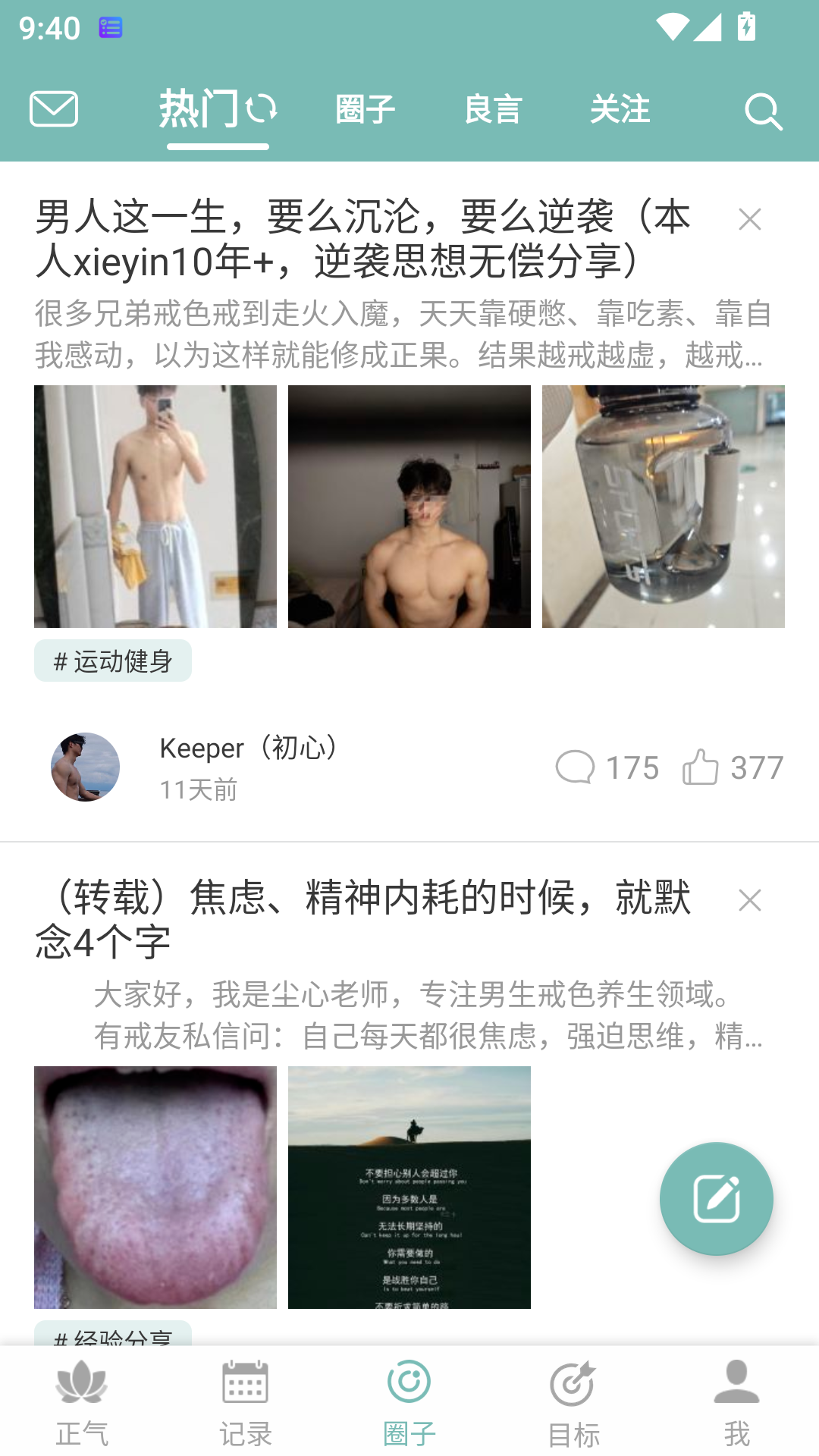Viewport: 819px width, 1456px height.
Task: Dismiss the 男人这一生 post
Action: [749, 219]
